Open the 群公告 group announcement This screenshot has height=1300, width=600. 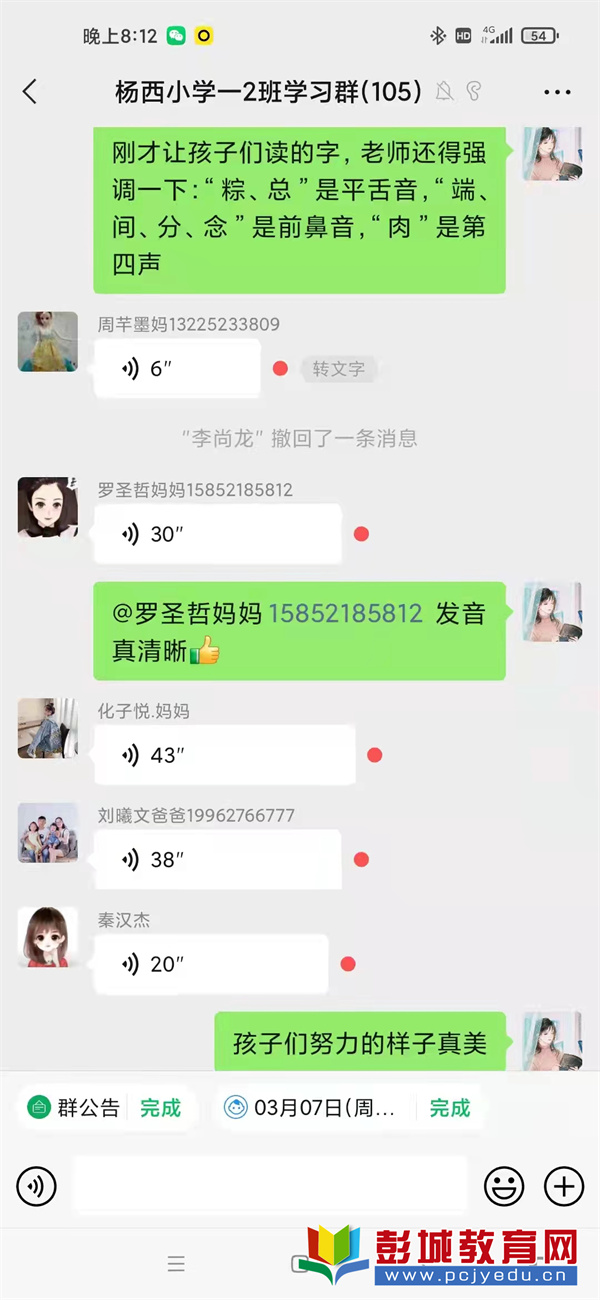74,1108
